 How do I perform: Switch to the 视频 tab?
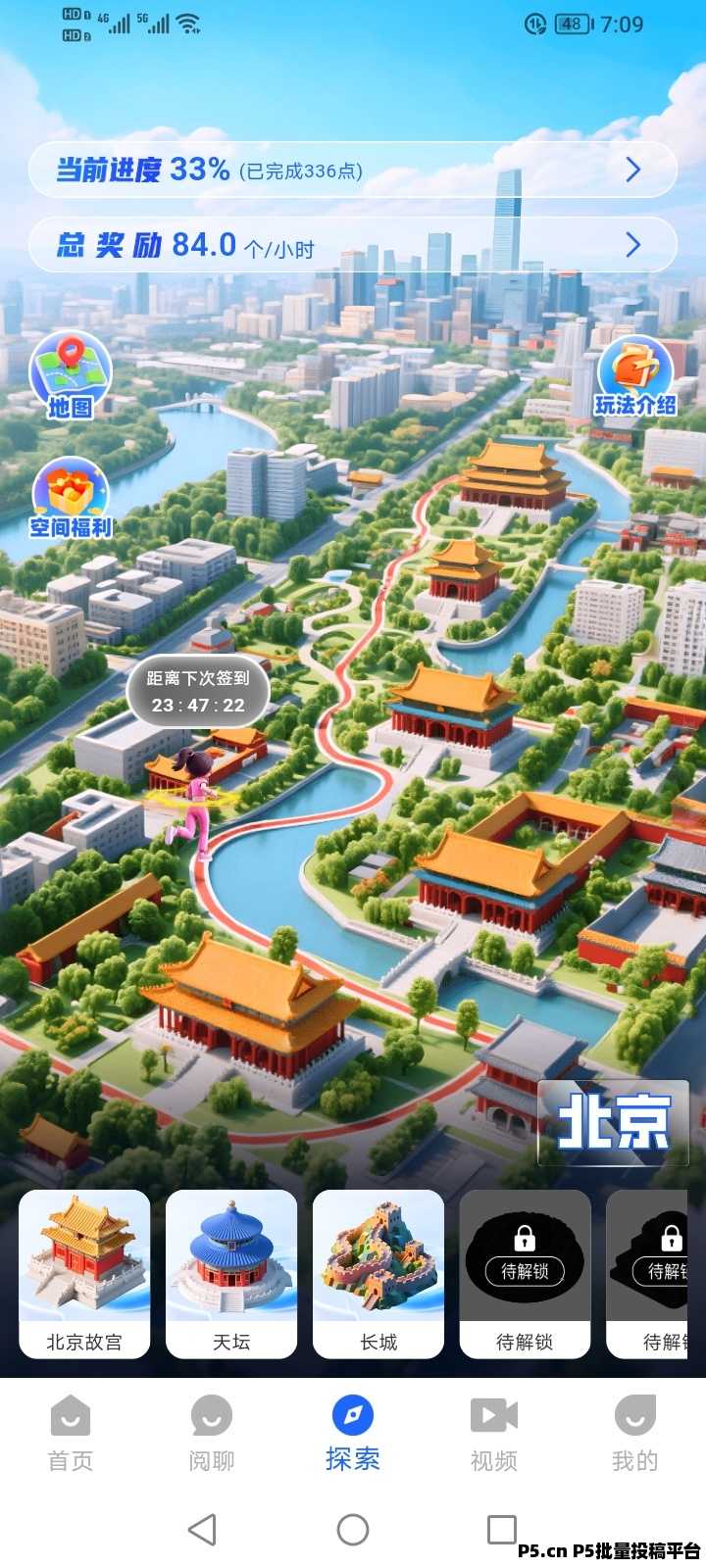(494, 1431)
